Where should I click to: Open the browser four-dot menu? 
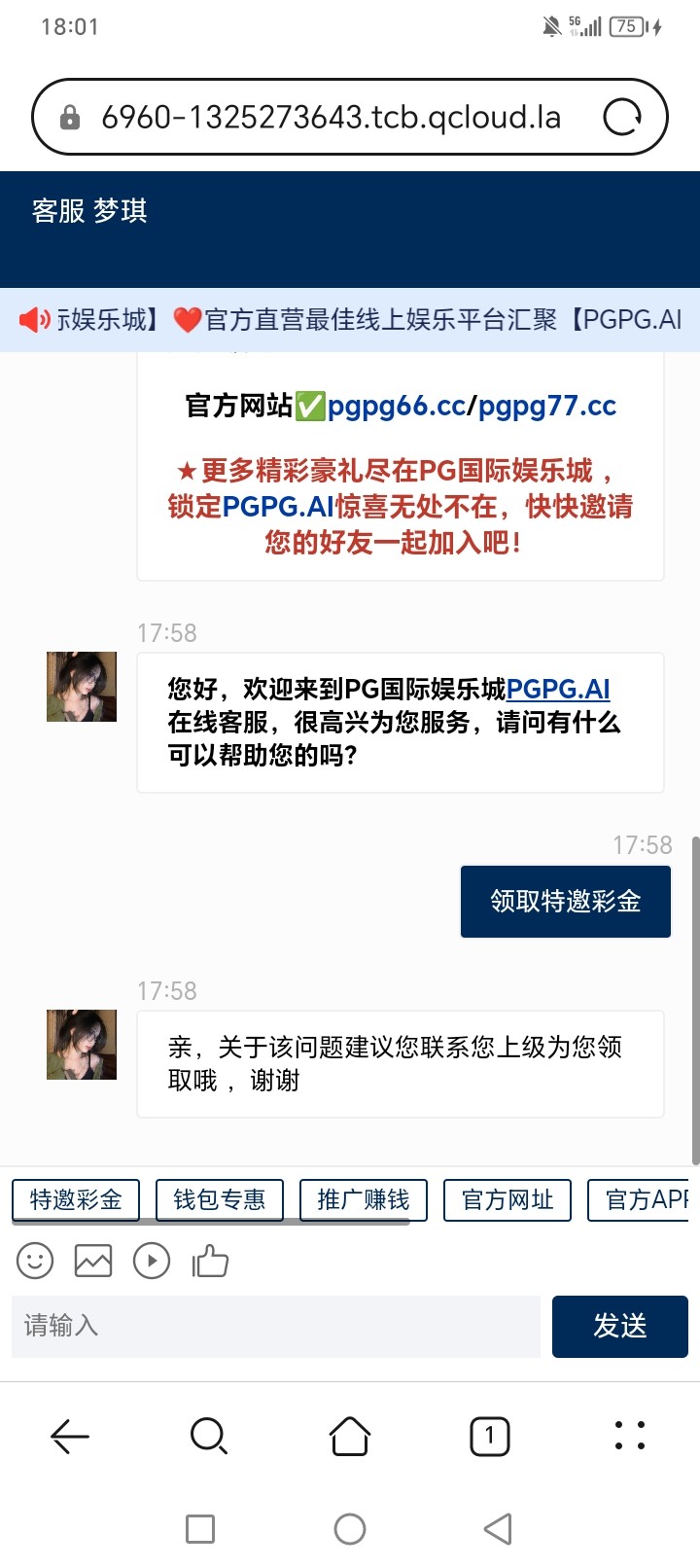[630, 1436]
